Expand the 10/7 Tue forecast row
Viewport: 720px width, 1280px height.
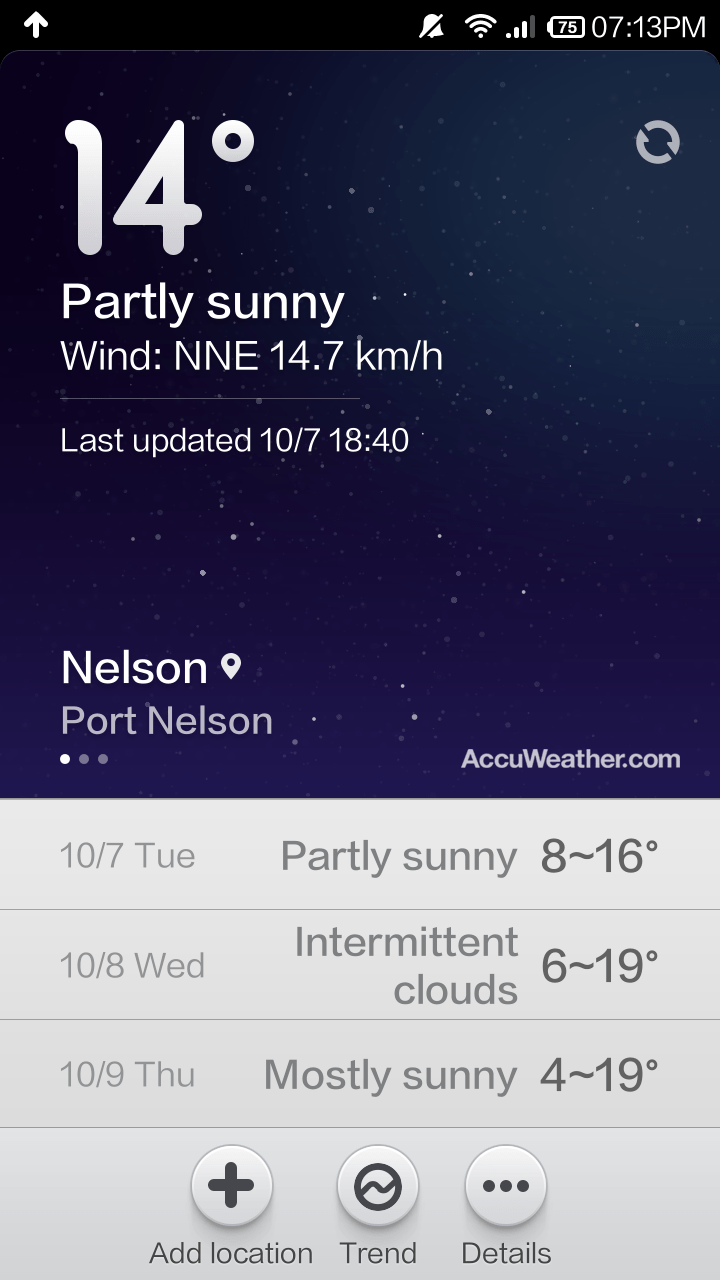pyautogui.click(x=360, y=855)
